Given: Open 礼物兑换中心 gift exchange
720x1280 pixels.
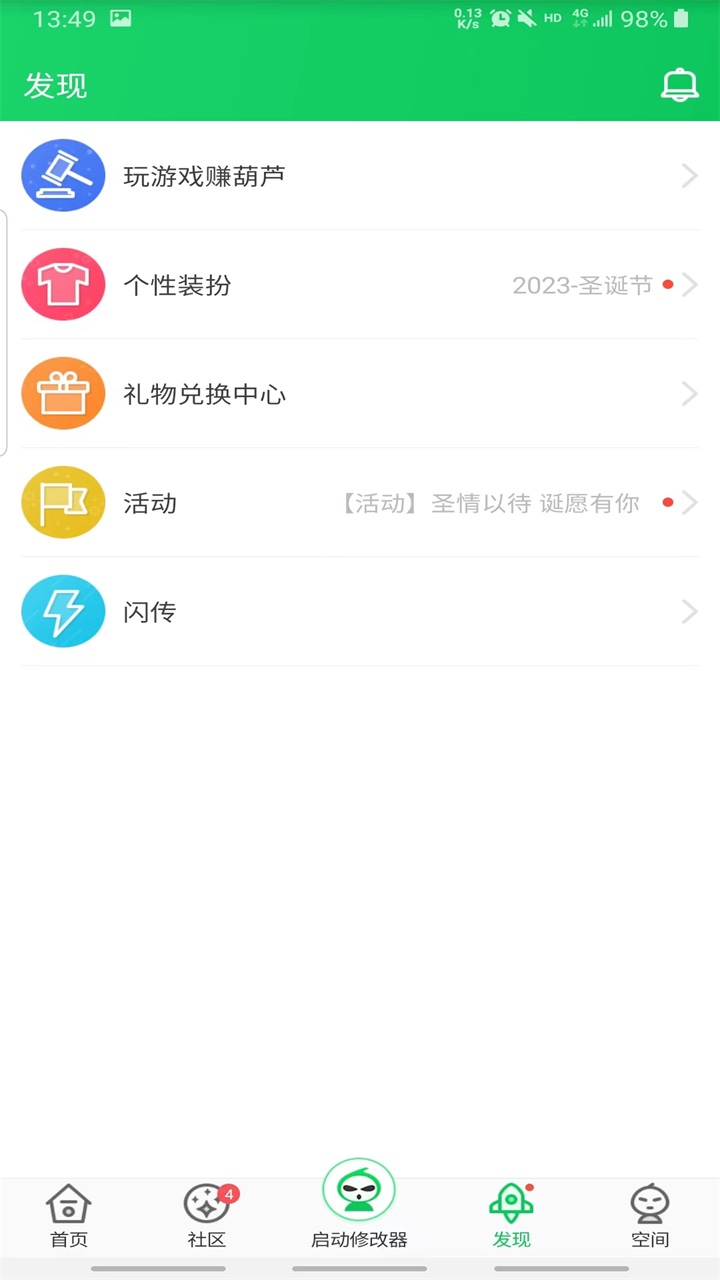Looking at the screenshot, I should pyautogui.click(x=360, y=394).
